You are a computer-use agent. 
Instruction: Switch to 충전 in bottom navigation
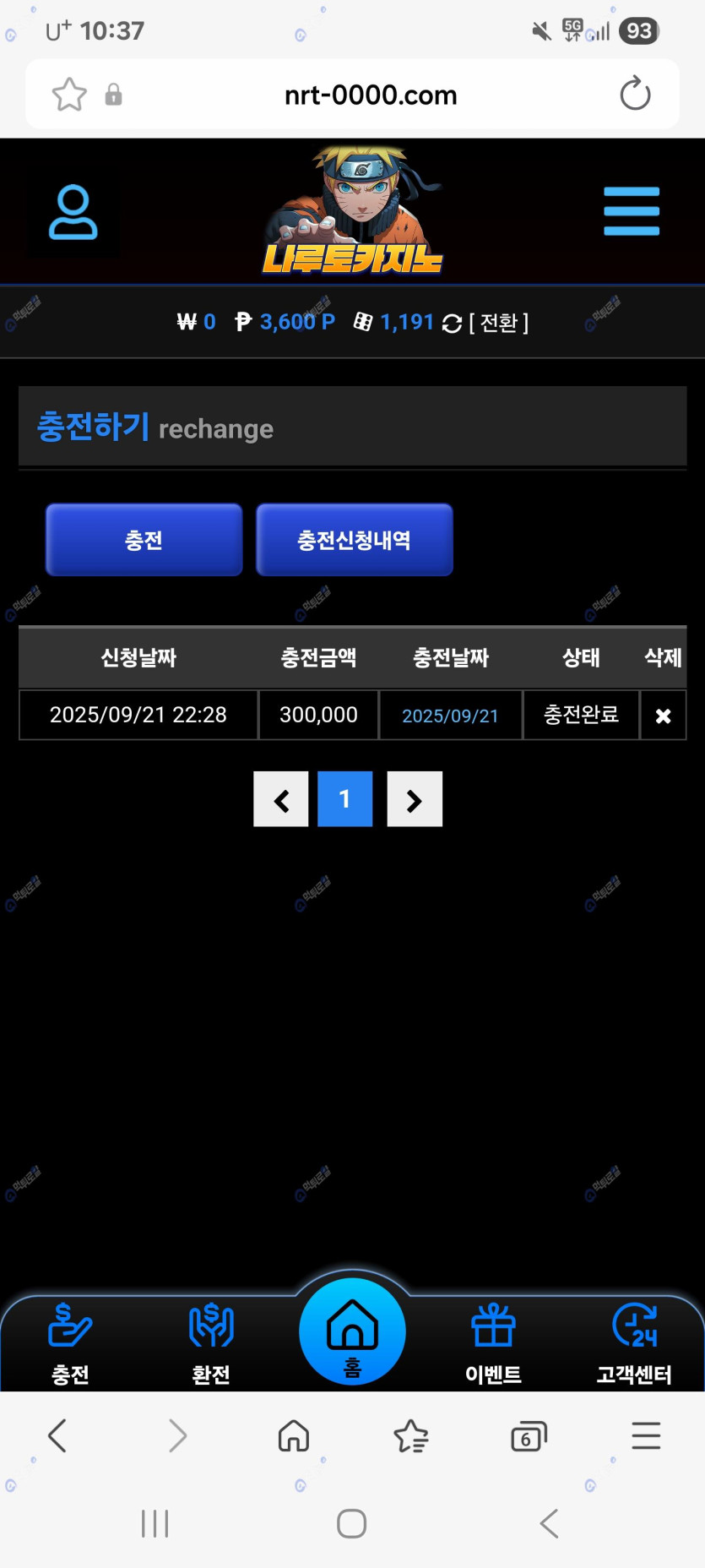point(70,1342)
